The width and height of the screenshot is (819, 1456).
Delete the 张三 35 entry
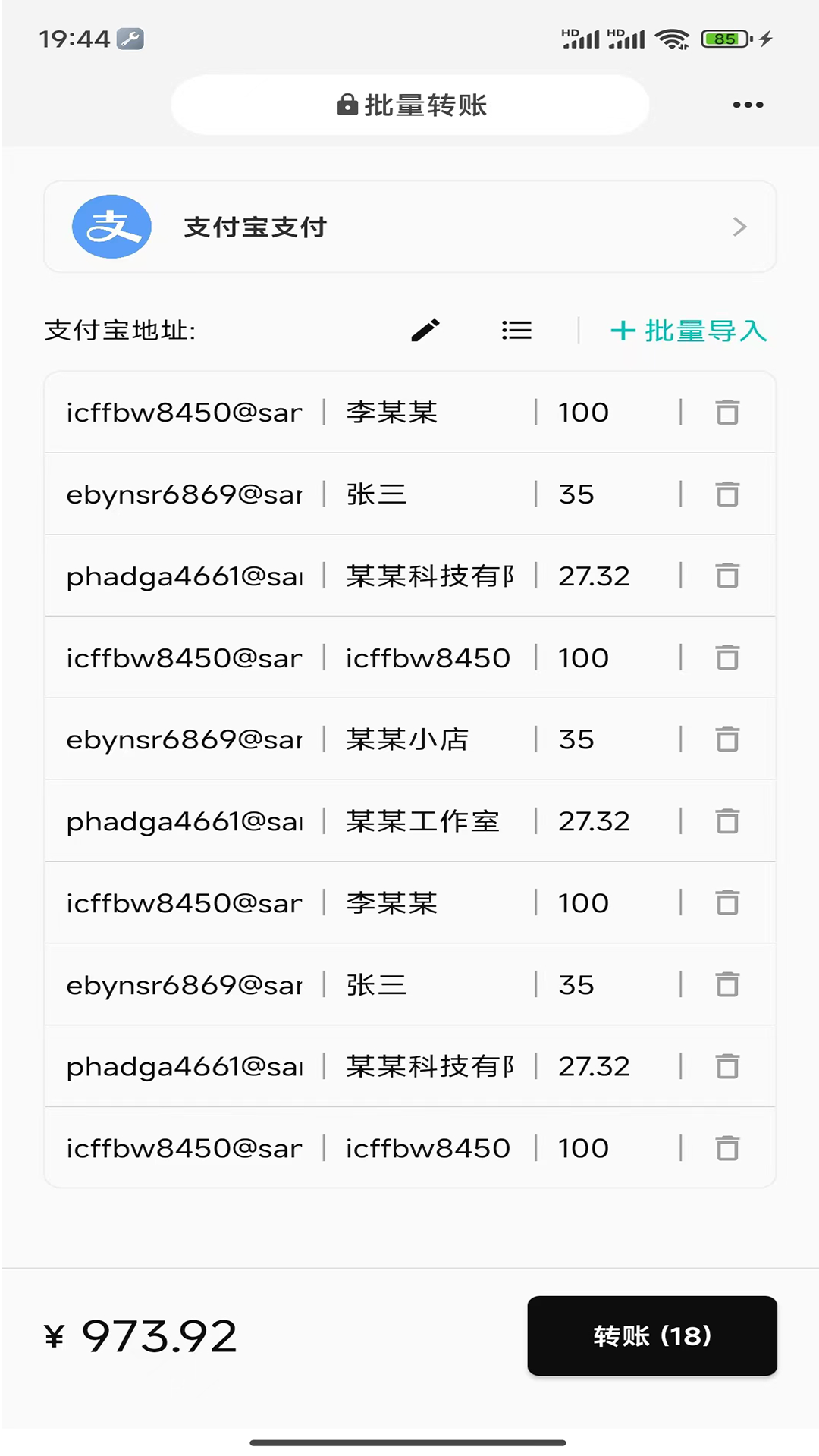(x=726, y=494)
